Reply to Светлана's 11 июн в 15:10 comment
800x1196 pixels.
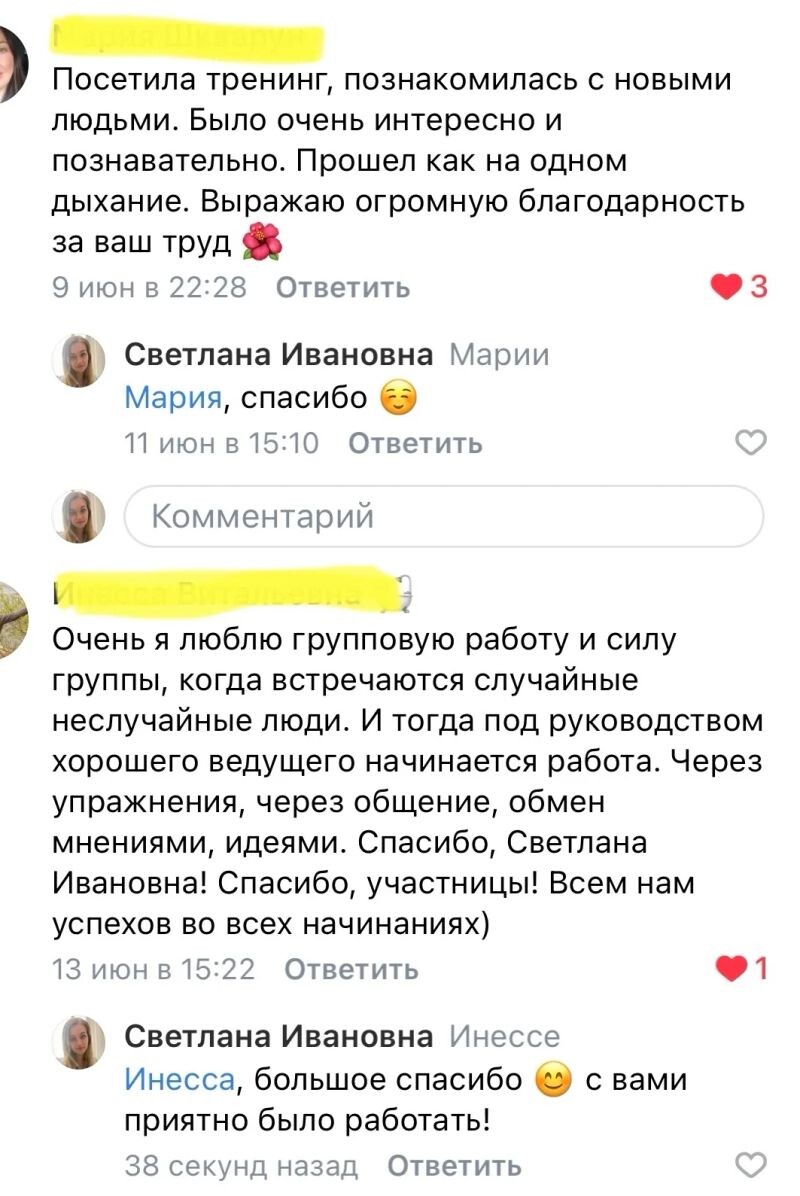(x=415, y=443)
